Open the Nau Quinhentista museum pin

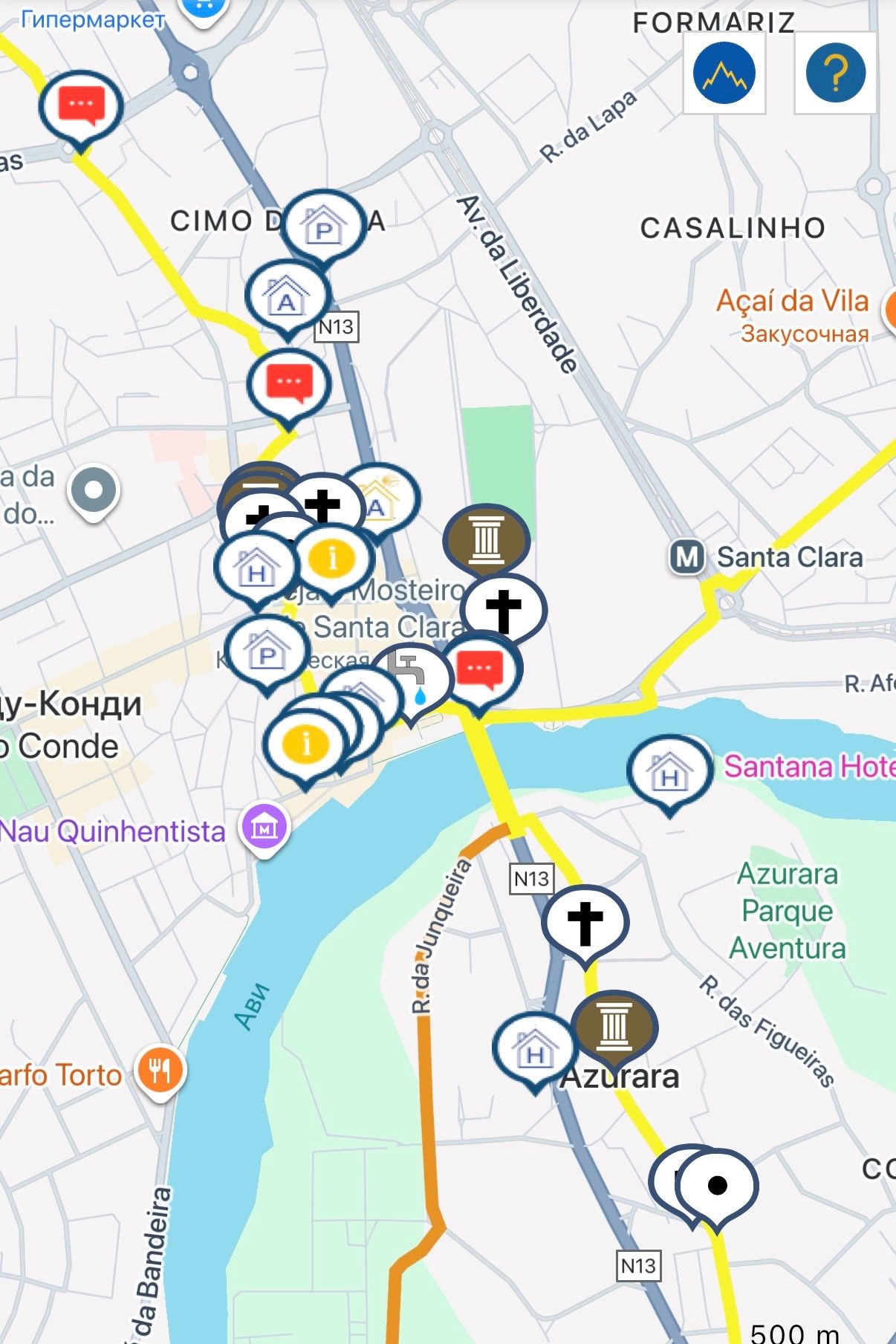coord(264,828)
